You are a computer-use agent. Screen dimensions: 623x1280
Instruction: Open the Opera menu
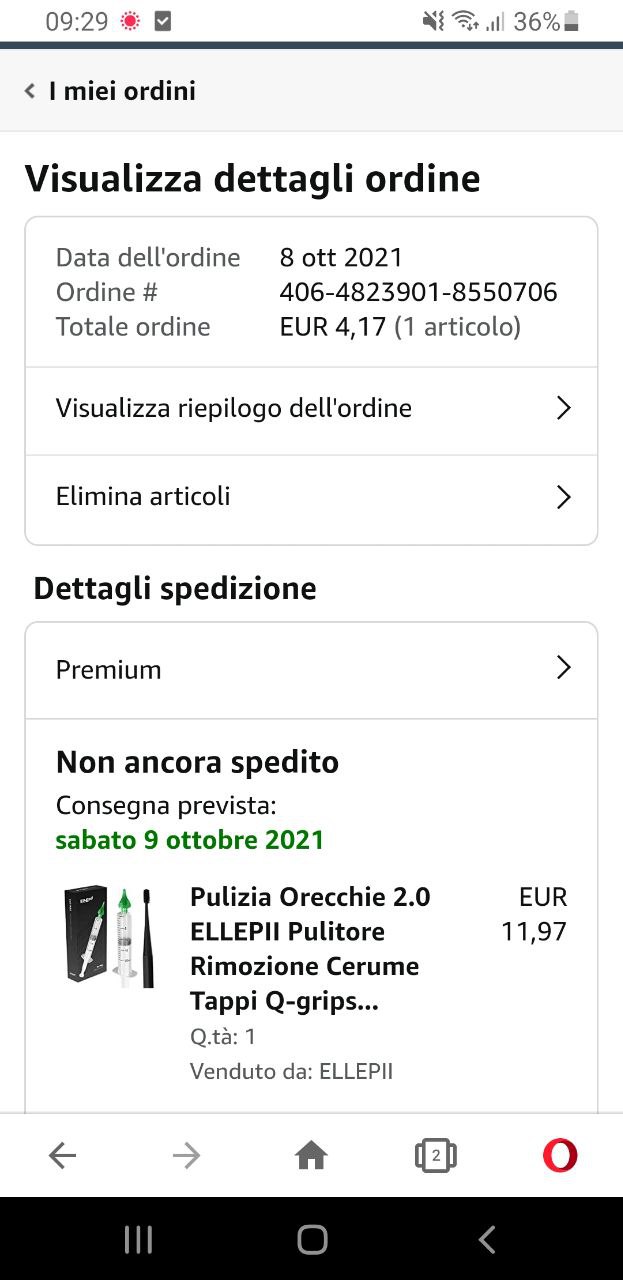pyautogui.click(x=560, y=1156)
